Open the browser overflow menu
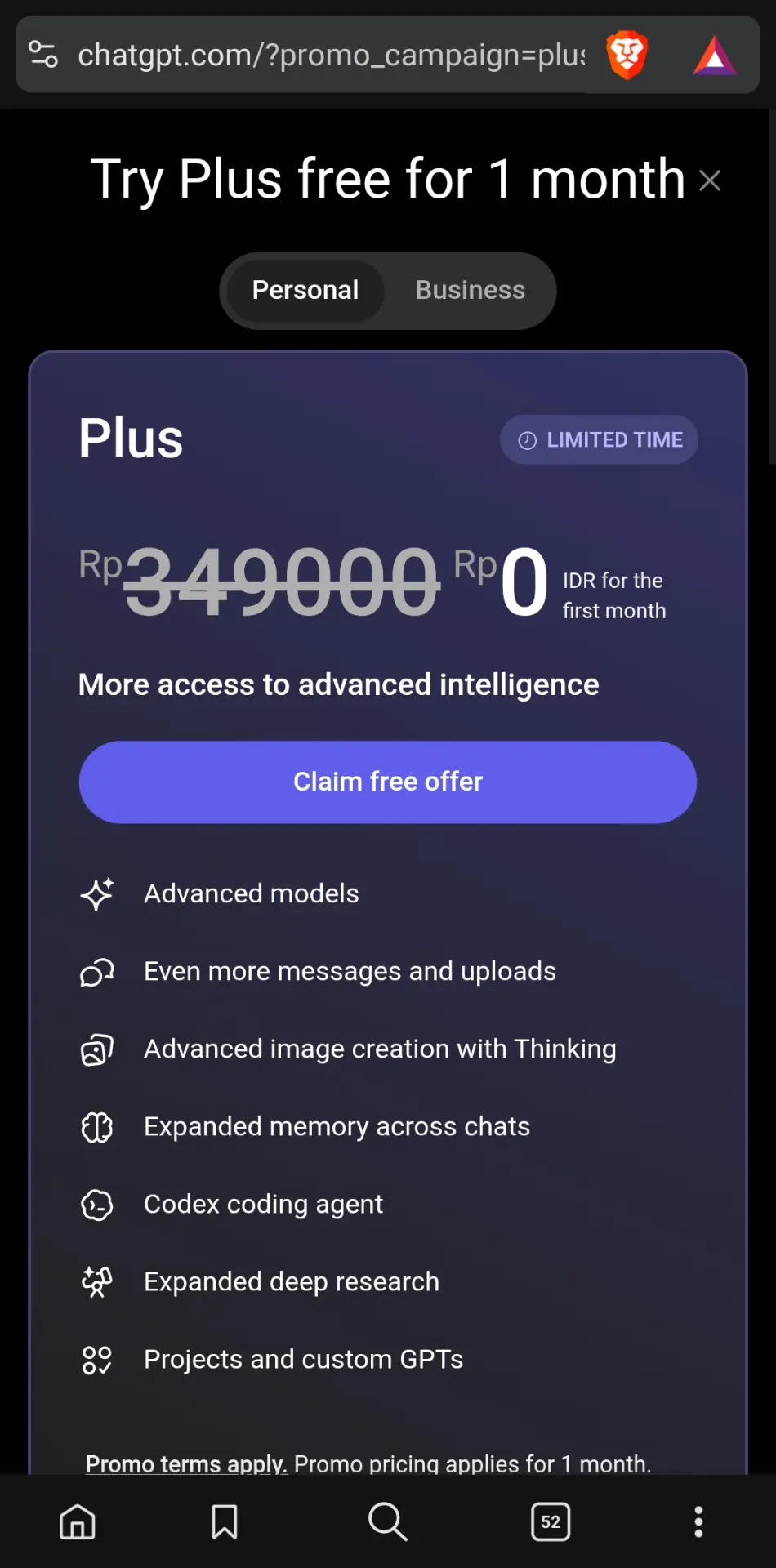Screen dimensions: 776x1568 tap(698, 1521)
